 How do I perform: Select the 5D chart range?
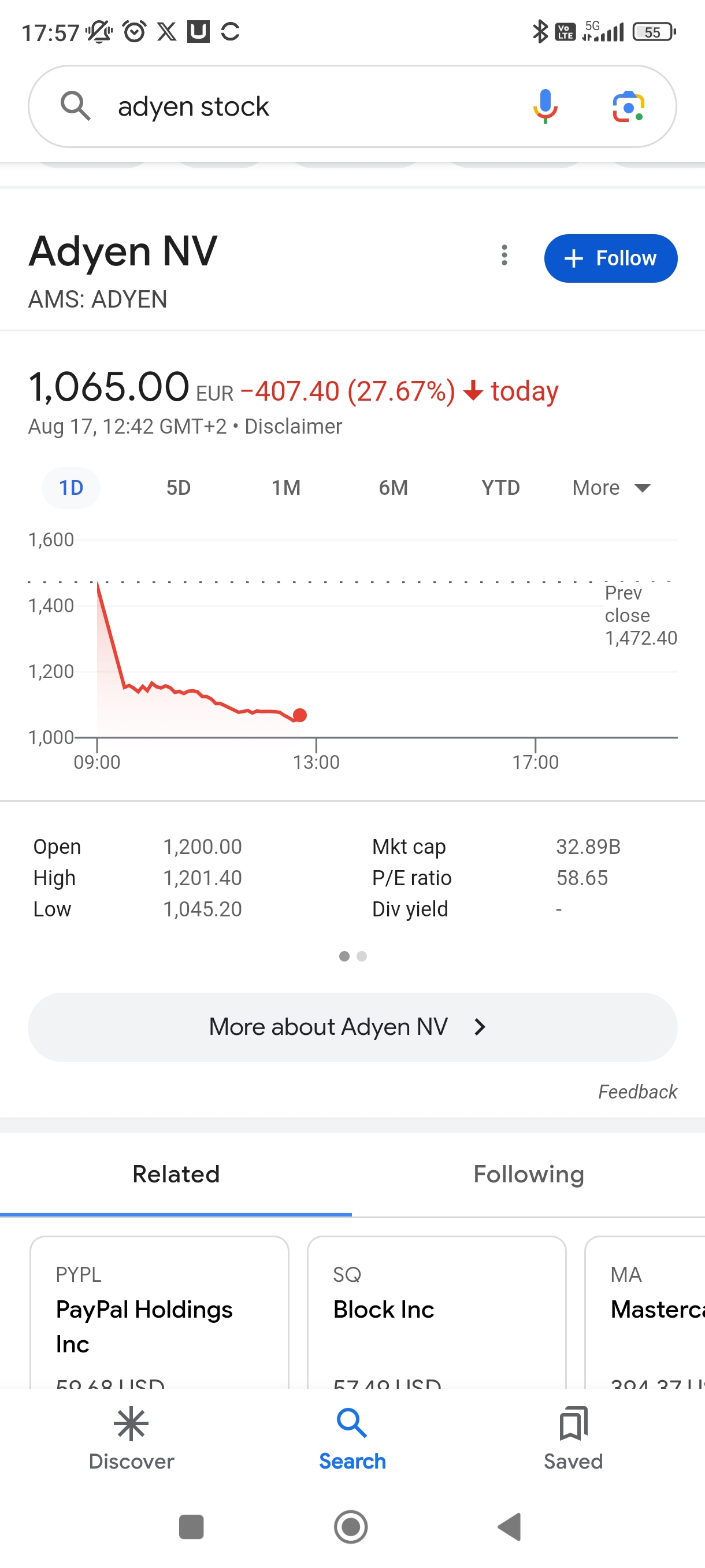[x=178, y=487]
